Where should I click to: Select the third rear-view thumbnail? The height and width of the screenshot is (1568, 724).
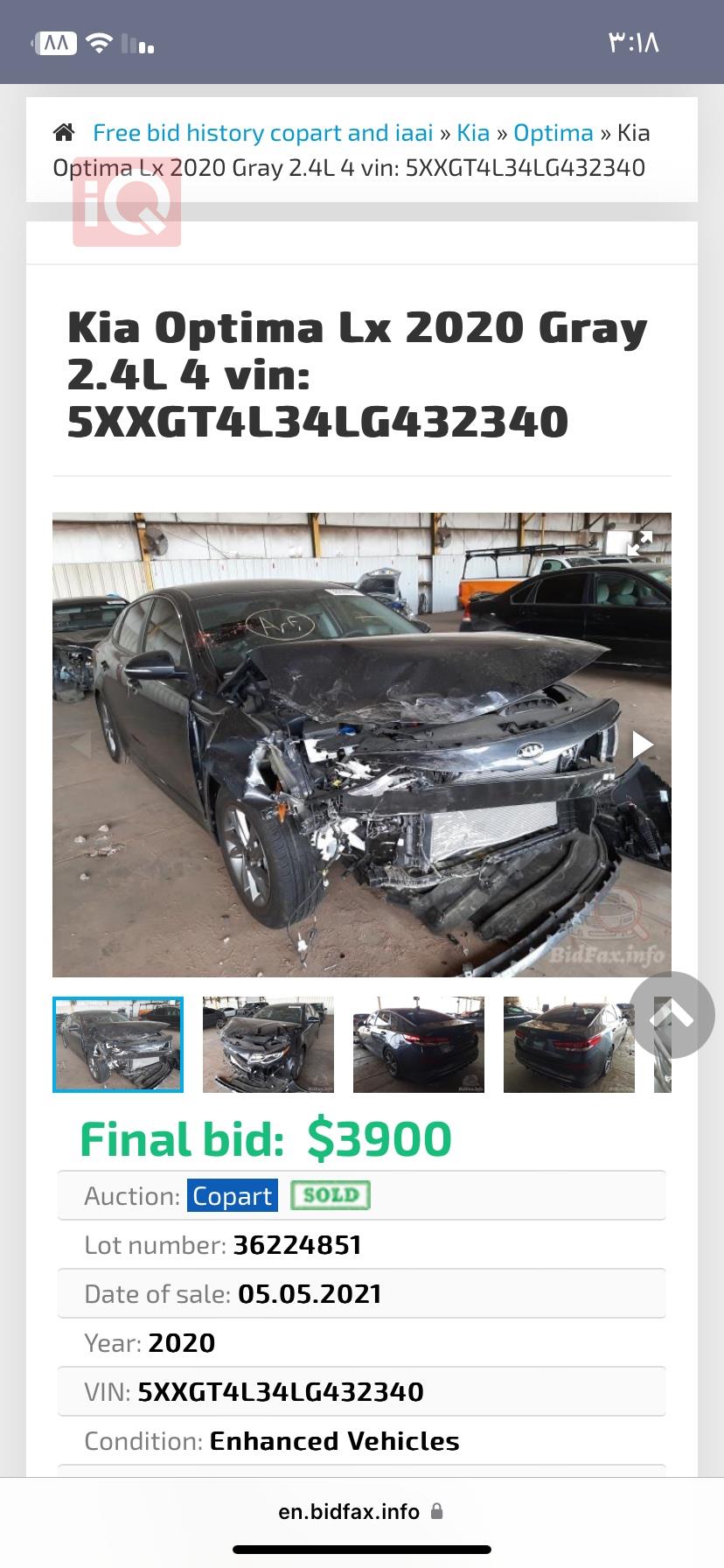419,1045
